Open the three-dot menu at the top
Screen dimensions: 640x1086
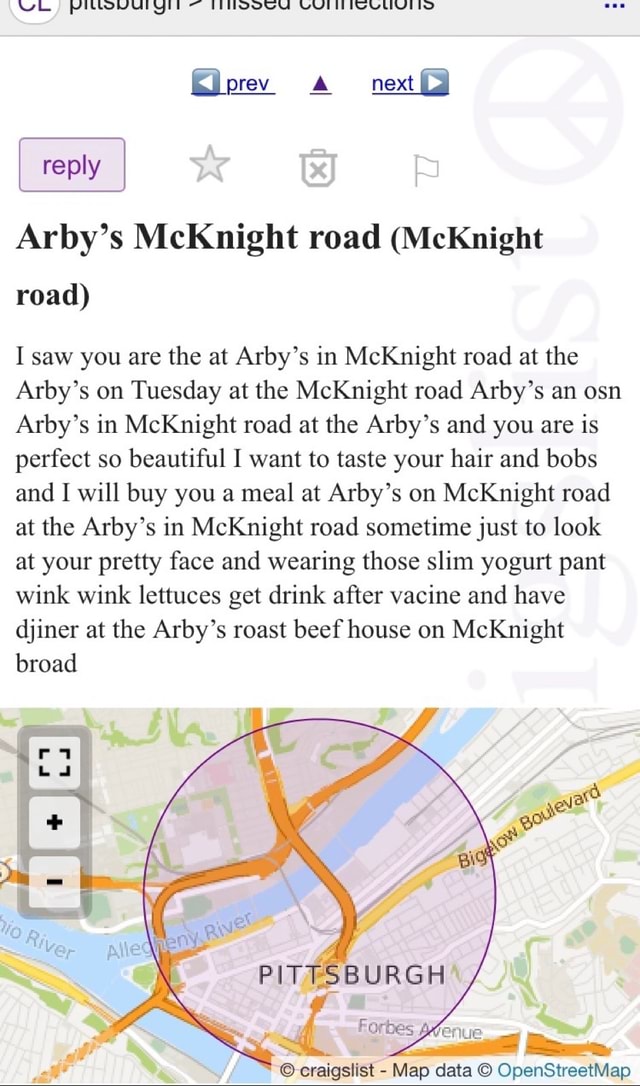pos(614,4)
